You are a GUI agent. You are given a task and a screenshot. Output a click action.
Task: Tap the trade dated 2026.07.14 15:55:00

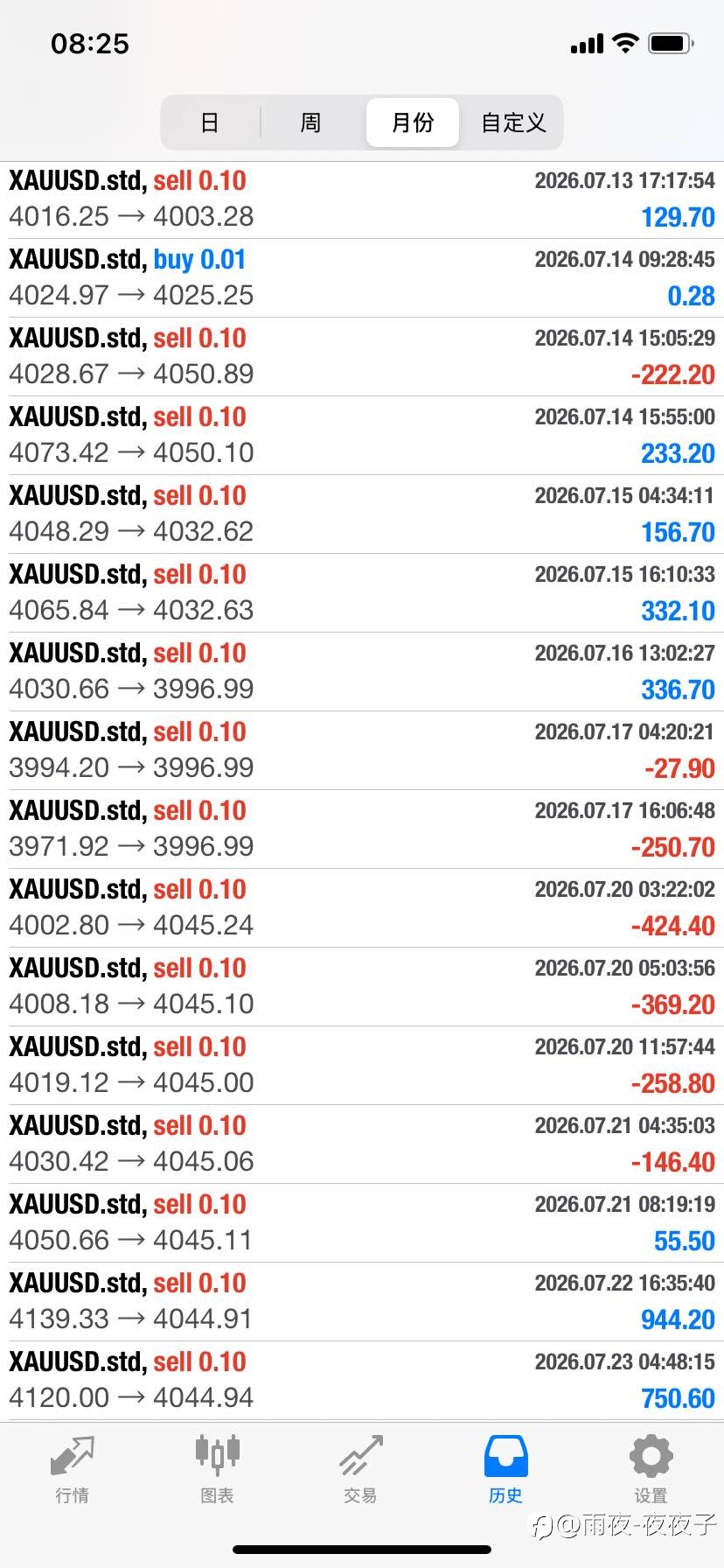click(x=362, y=436)
